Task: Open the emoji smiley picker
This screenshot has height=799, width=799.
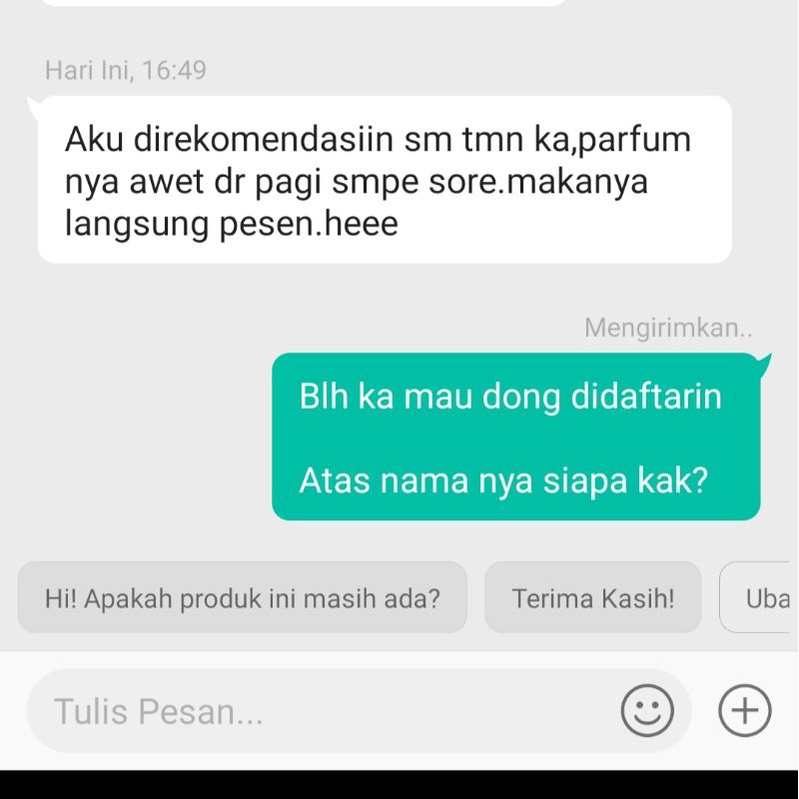Action: 647,711
